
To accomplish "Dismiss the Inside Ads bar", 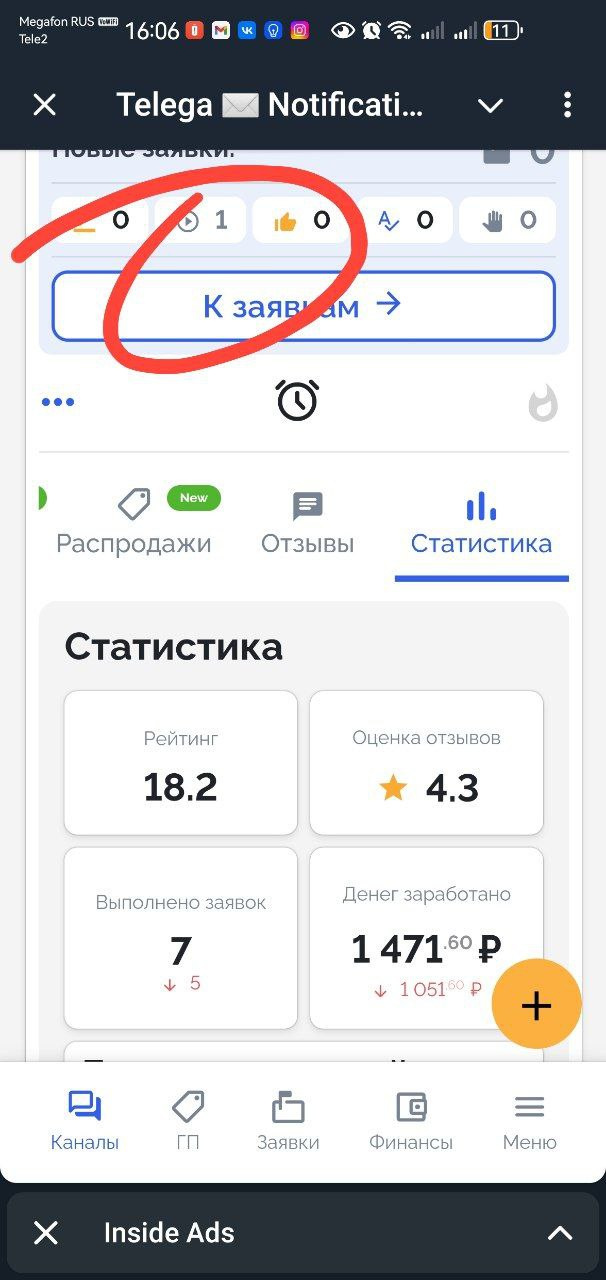I will point(46,1233).
